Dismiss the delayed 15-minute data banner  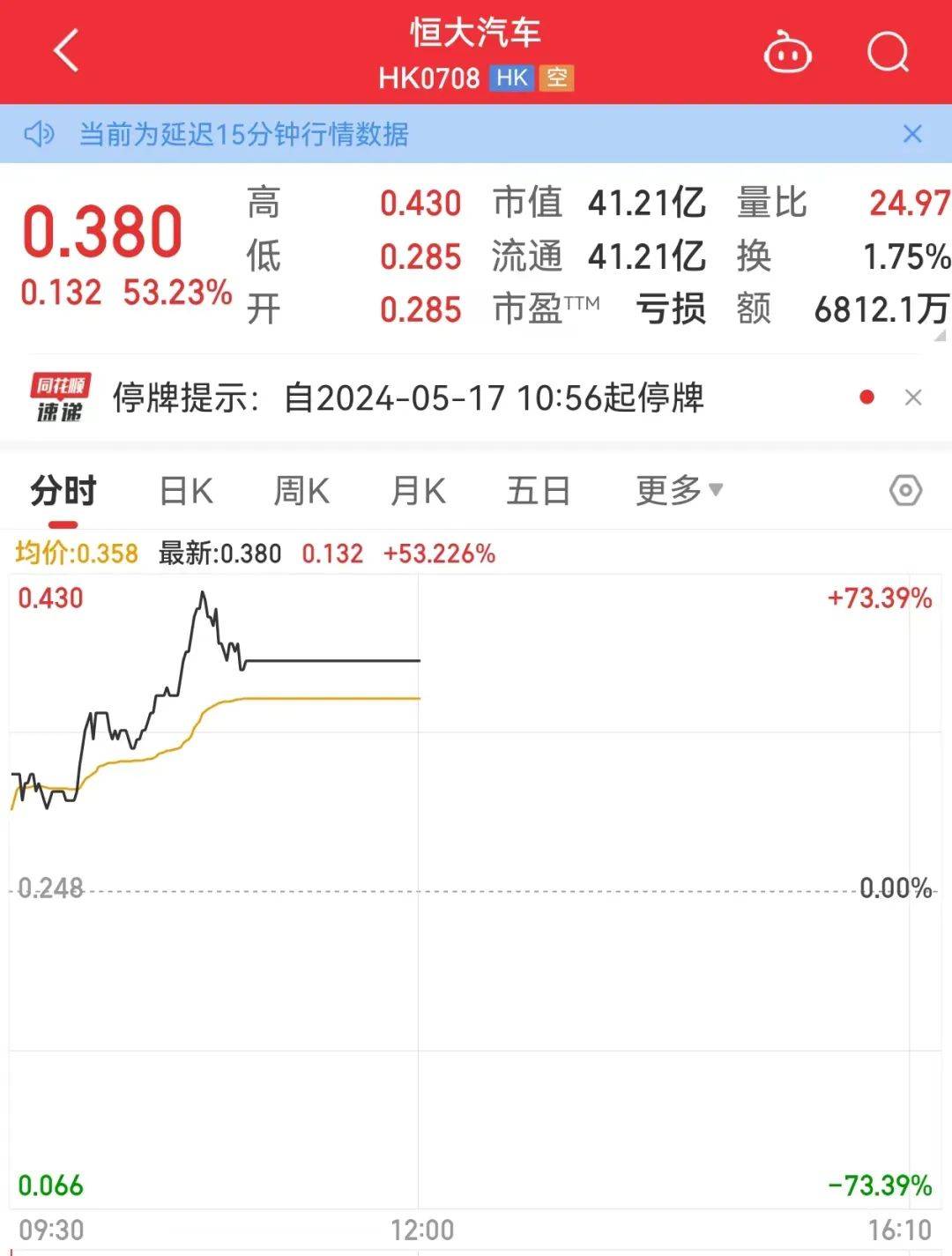coord(913,134)
